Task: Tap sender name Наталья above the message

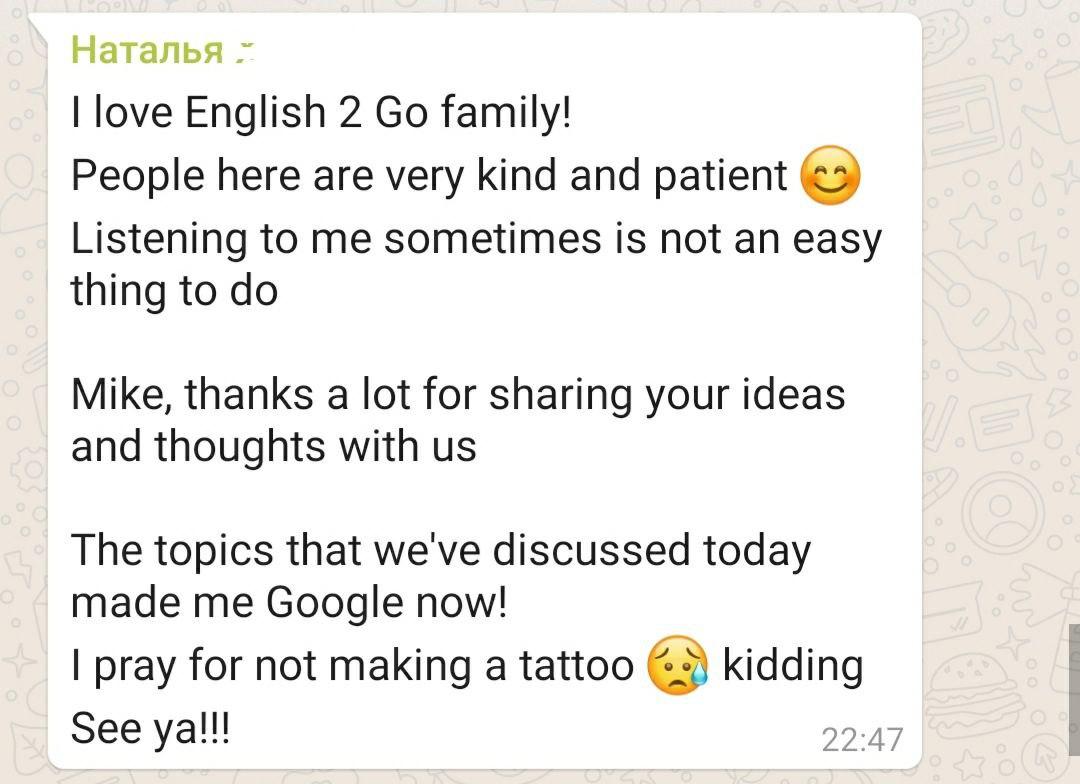Action: click(147, 50)
